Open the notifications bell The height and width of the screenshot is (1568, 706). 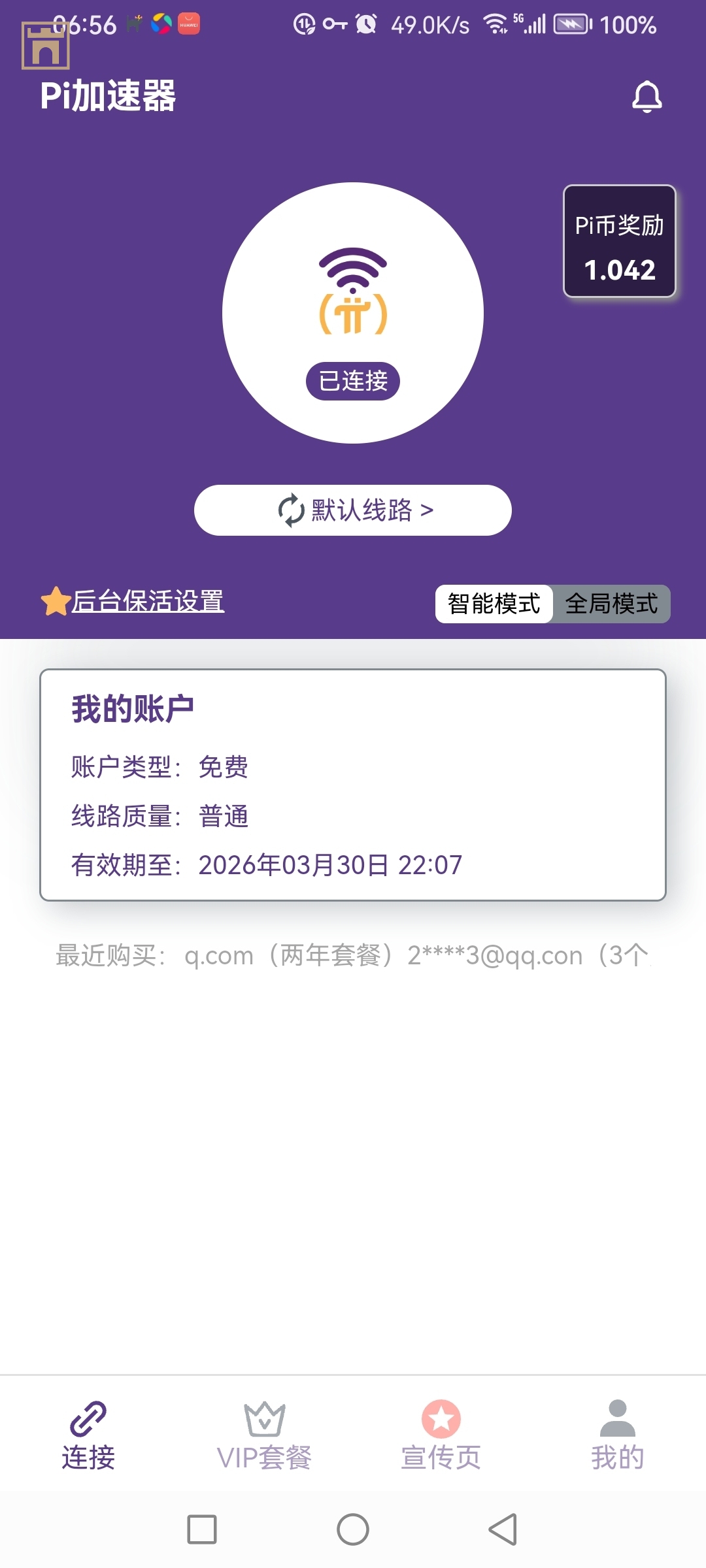point(647,97)
